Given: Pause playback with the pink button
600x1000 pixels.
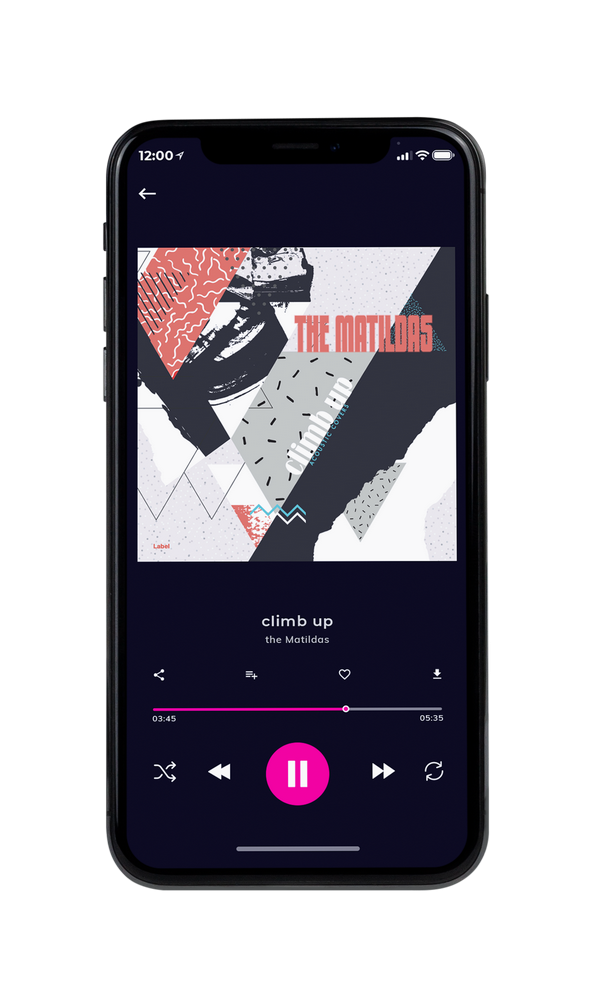Looking at the screenshot, I should coord(297,774).
